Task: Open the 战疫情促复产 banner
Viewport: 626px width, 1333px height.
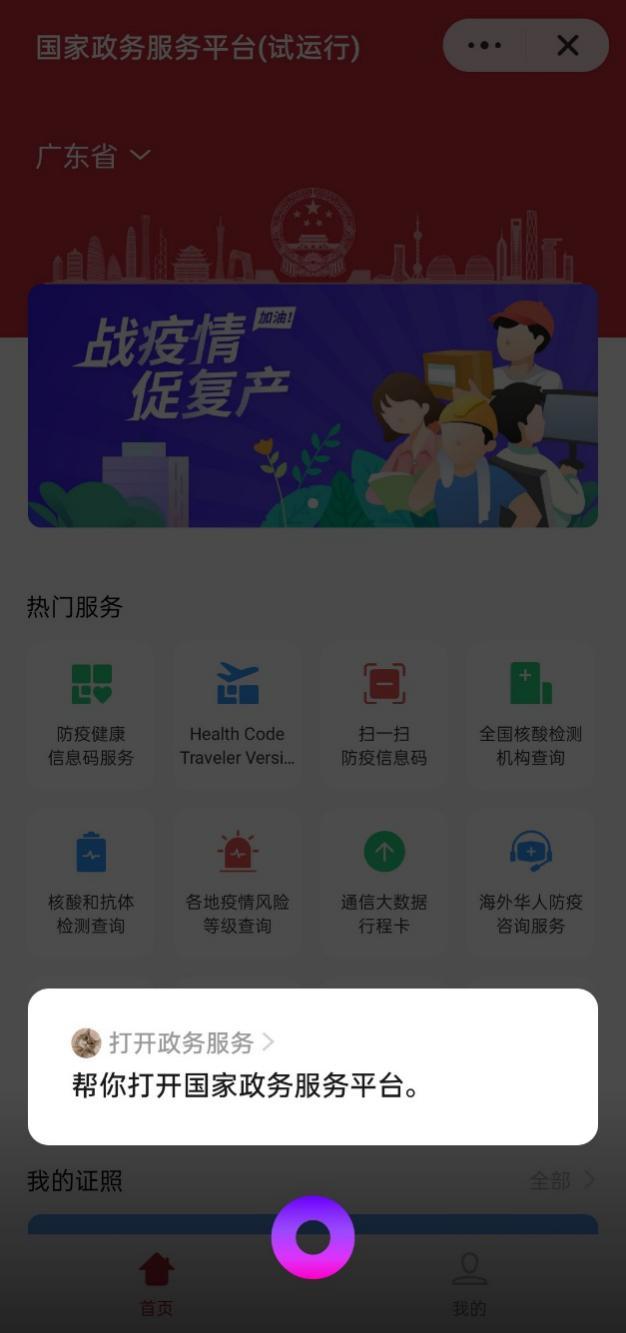Action: coord(313,405)
